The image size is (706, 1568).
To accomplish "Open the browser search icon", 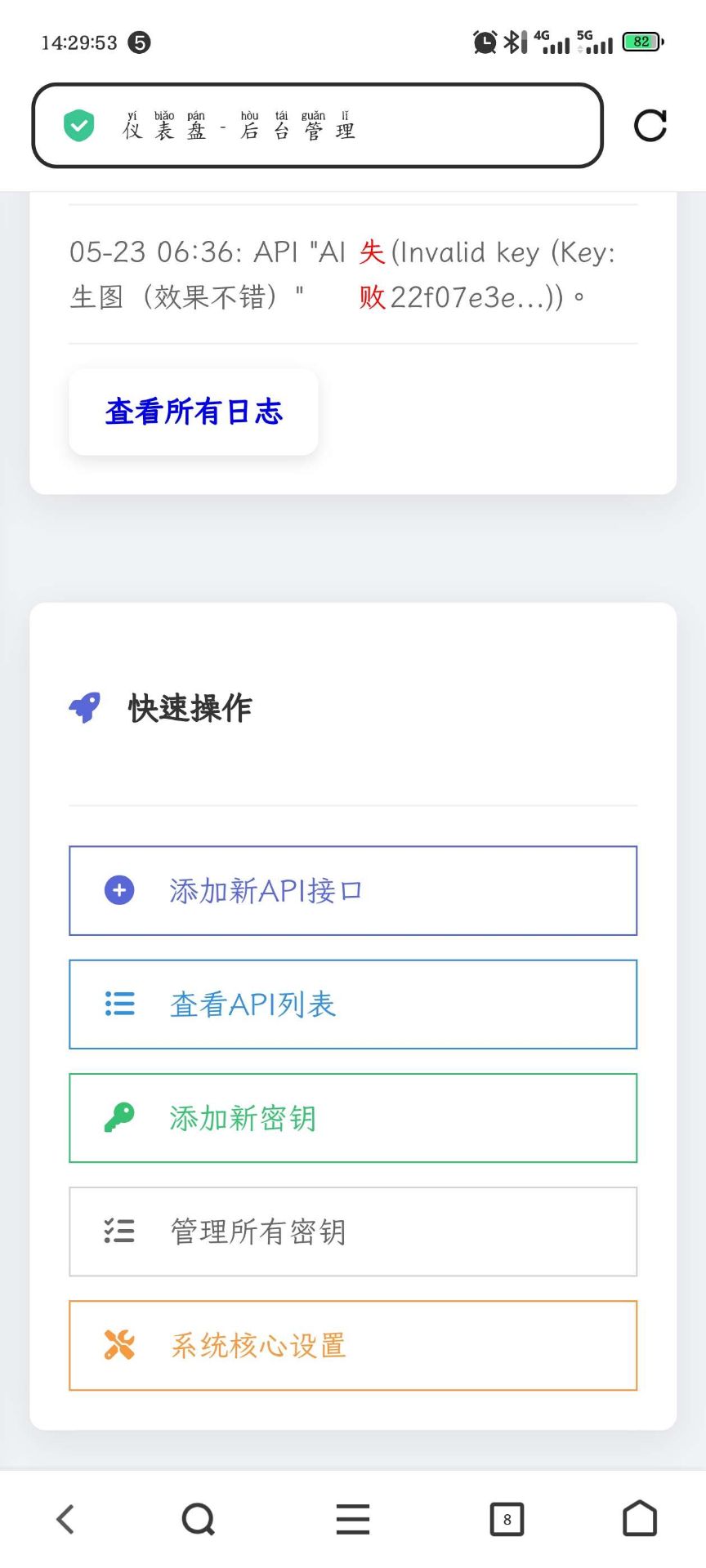I will pyautogui.click(x=198, y=1519).
